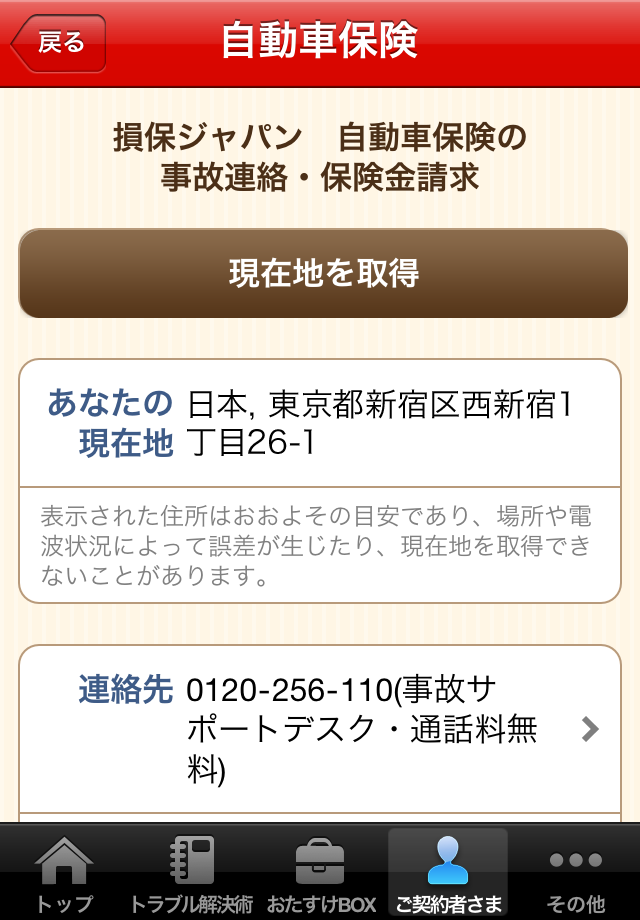Tap the 現在地を取得 button
This screenshot has height=920, width=640.
click(x=323, y=274)
